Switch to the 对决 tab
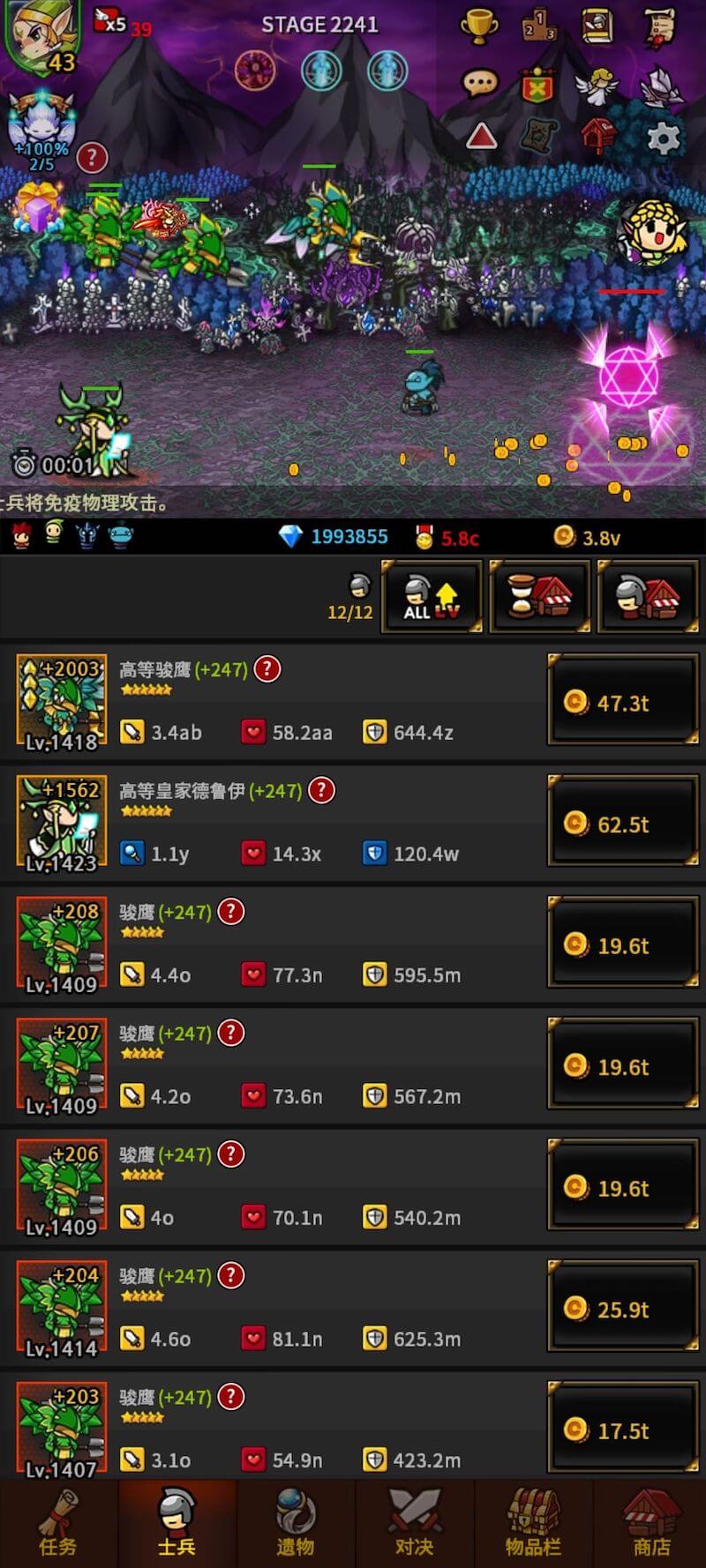The height and width of the screenshot is (1568, 706). pos(414,1524)
